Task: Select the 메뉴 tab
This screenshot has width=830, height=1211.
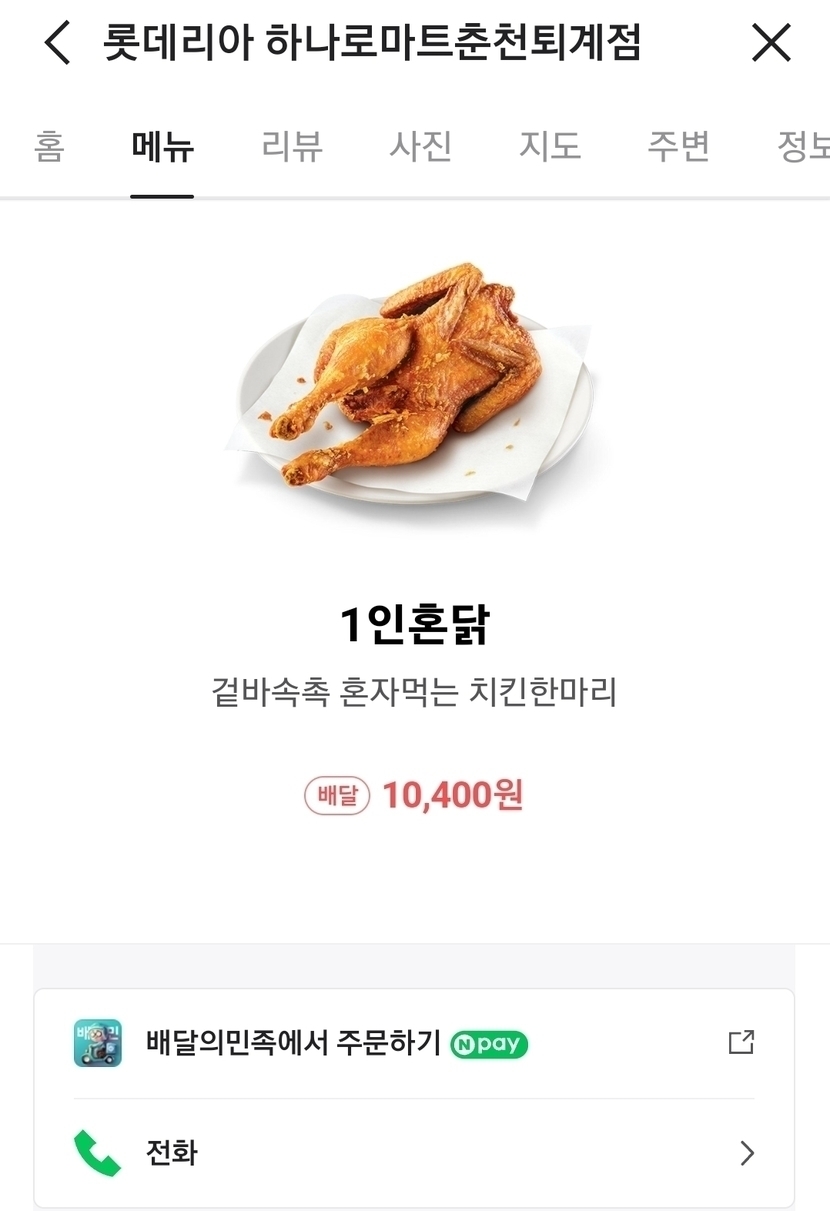Action: pos(162,147)
